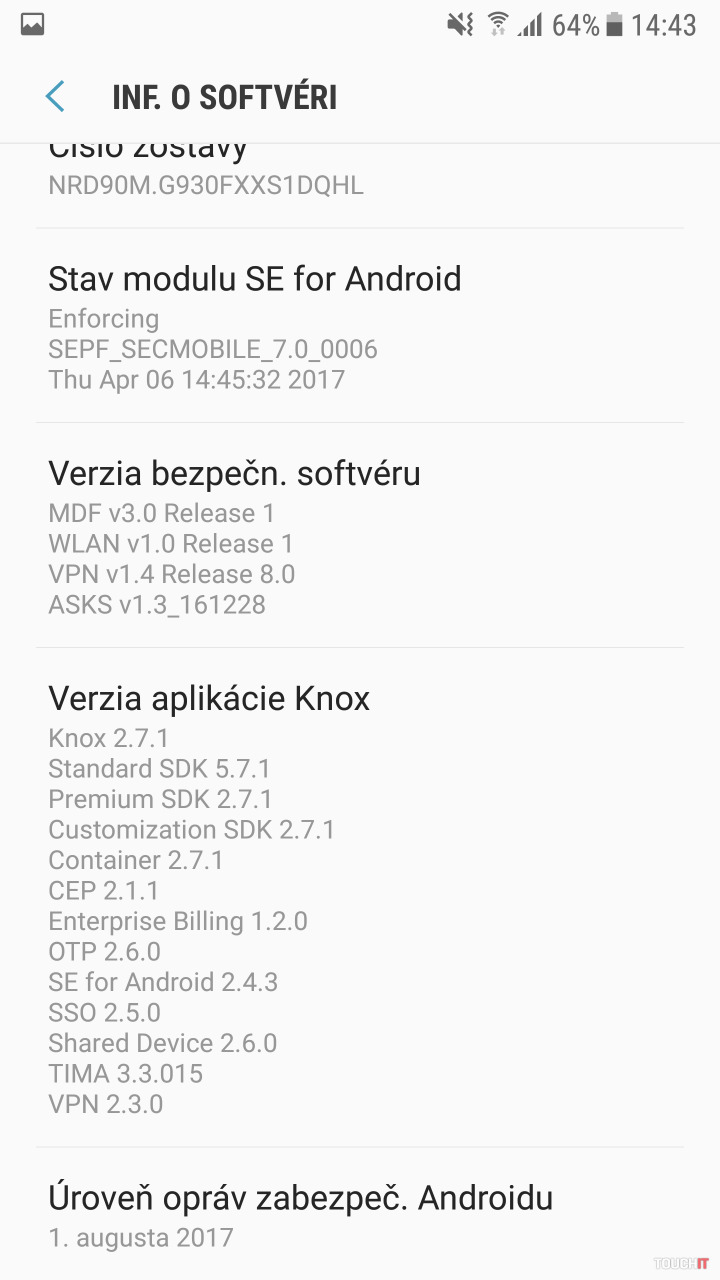Screen dimensions: 720x1280
Task: Go back from Inf. o softvéri
Action: pos(55,97)
